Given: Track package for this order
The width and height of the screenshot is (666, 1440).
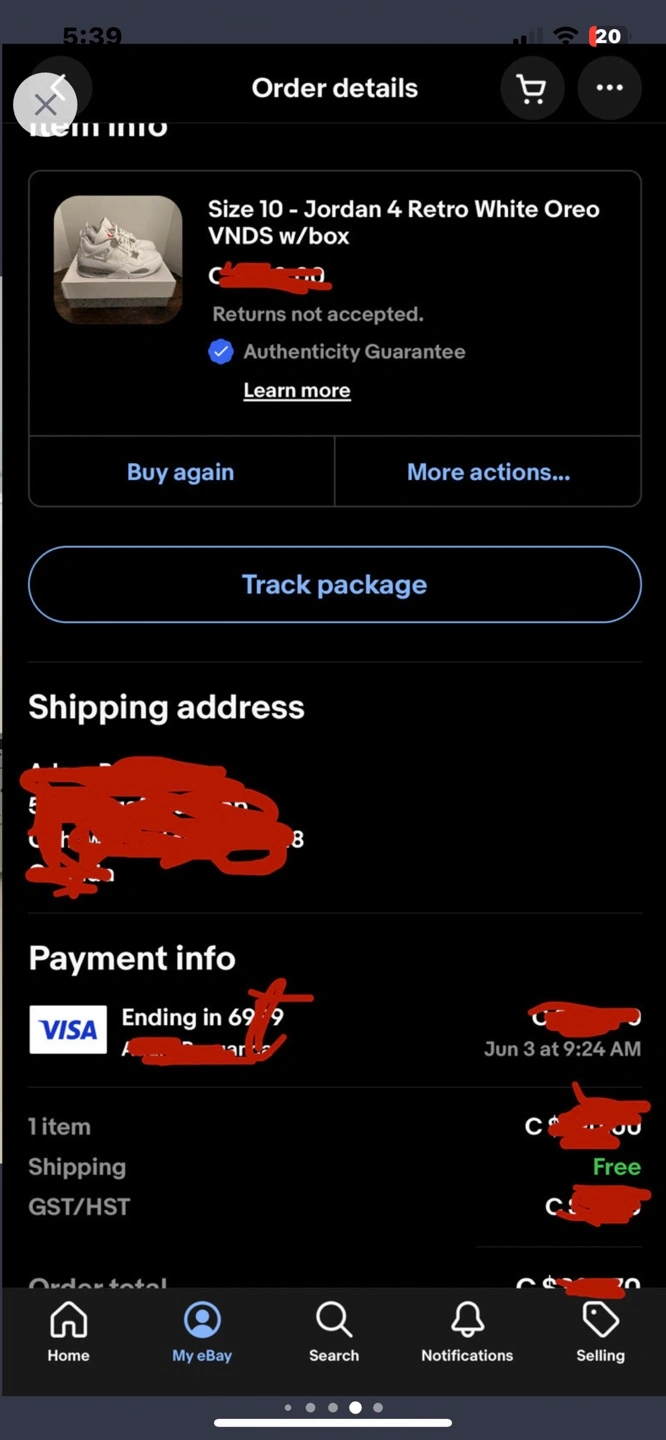Looking at the screenshot, I should 334,584.
